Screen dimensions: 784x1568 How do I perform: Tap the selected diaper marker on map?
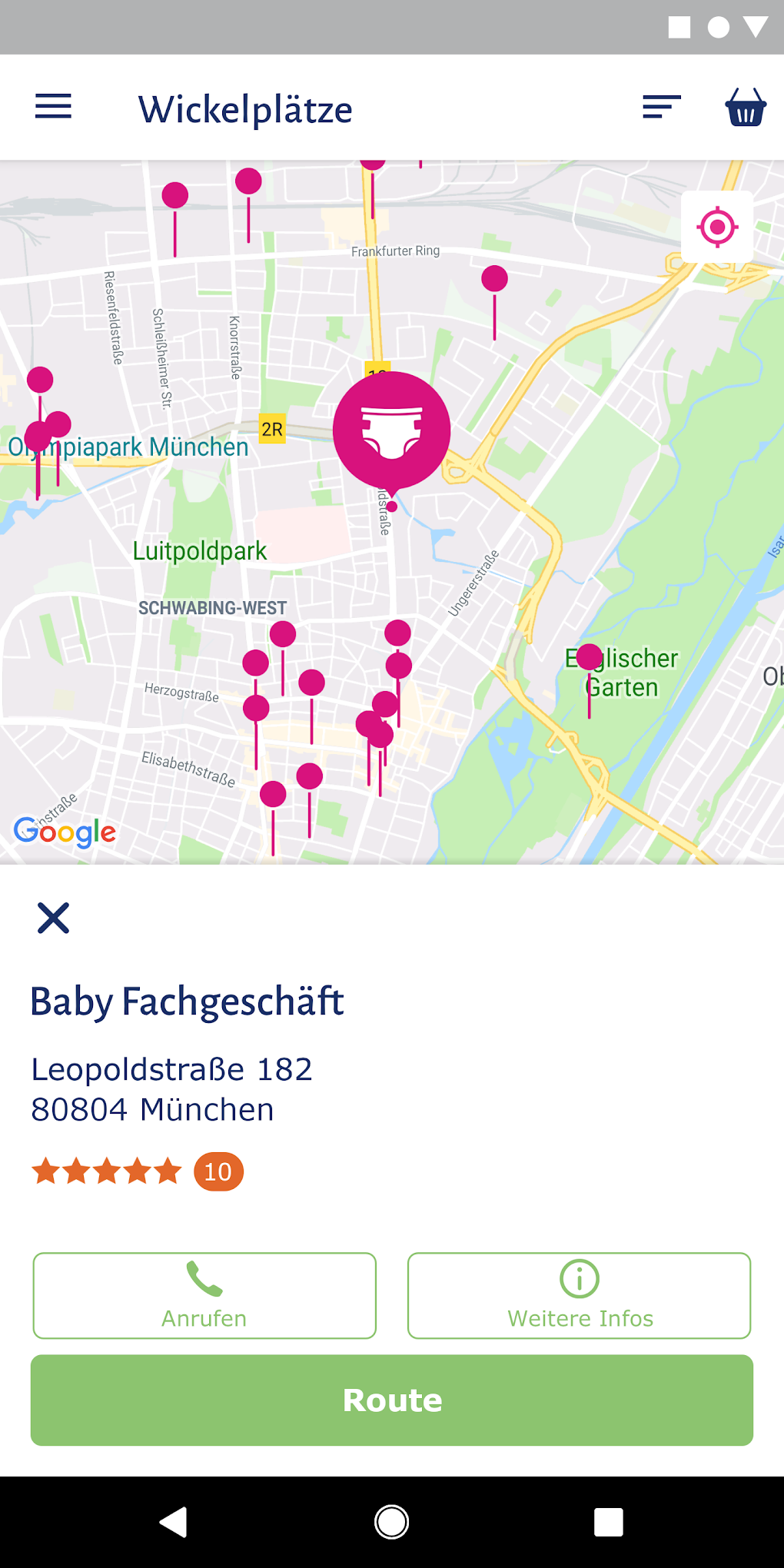pyautogui.click(x=391, y=430)
